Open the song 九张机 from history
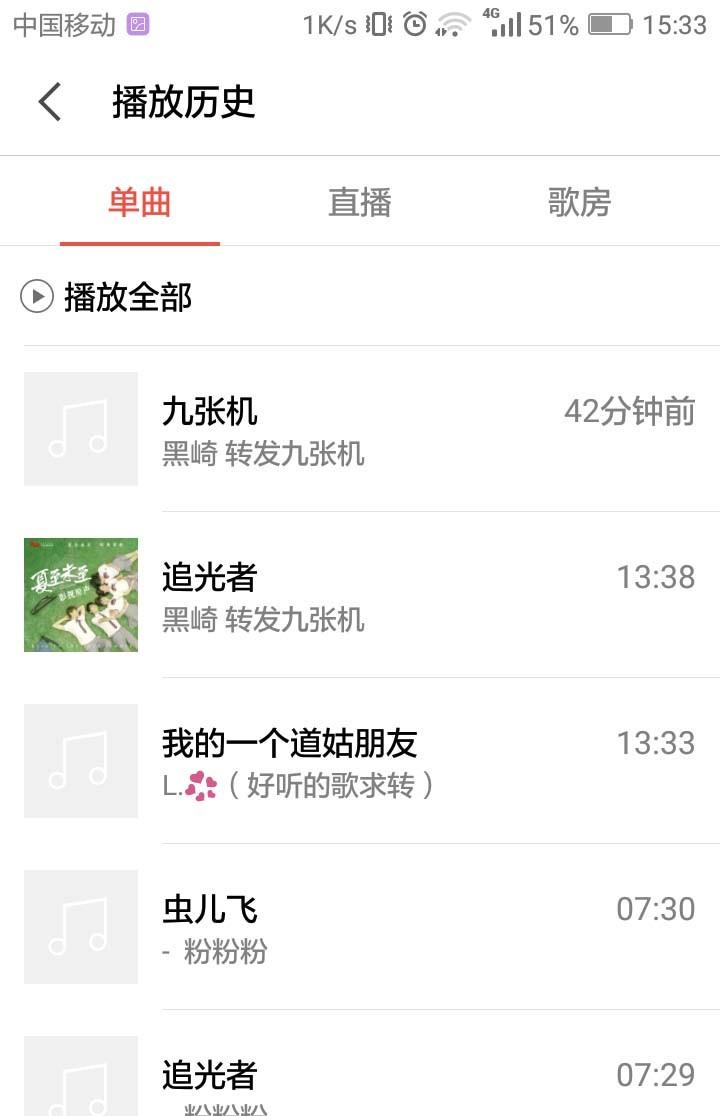This screenshot has width=720, height=1116. [207, 412]
